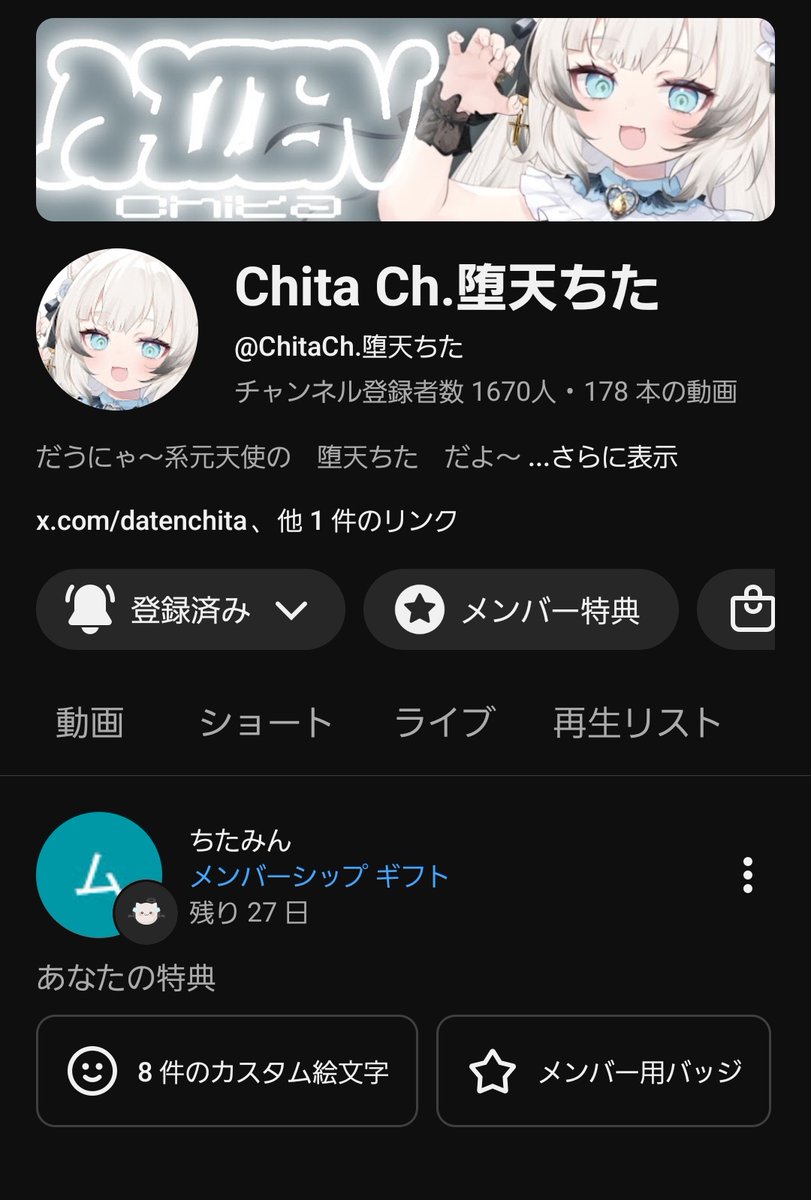The height and width of the screenshot is (1200, 811).
Task: Open the three-dot menu beside ちたみん
Action: point(747,874)
